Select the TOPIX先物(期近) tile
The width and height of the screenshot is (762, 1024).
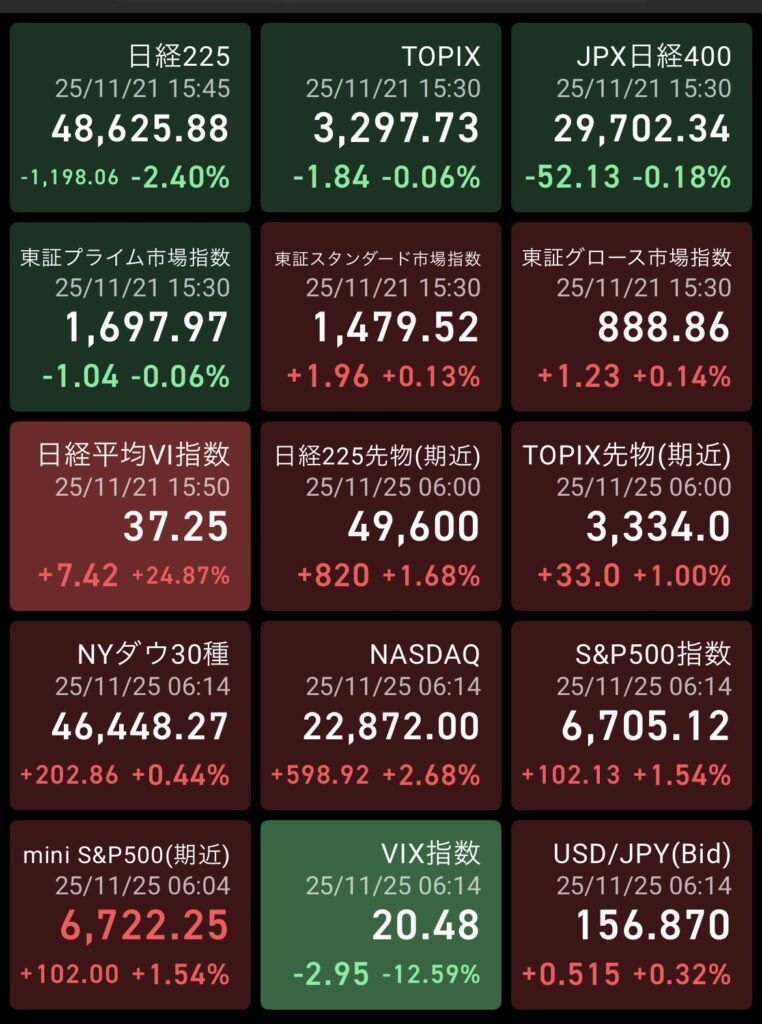tap(631, 516)
